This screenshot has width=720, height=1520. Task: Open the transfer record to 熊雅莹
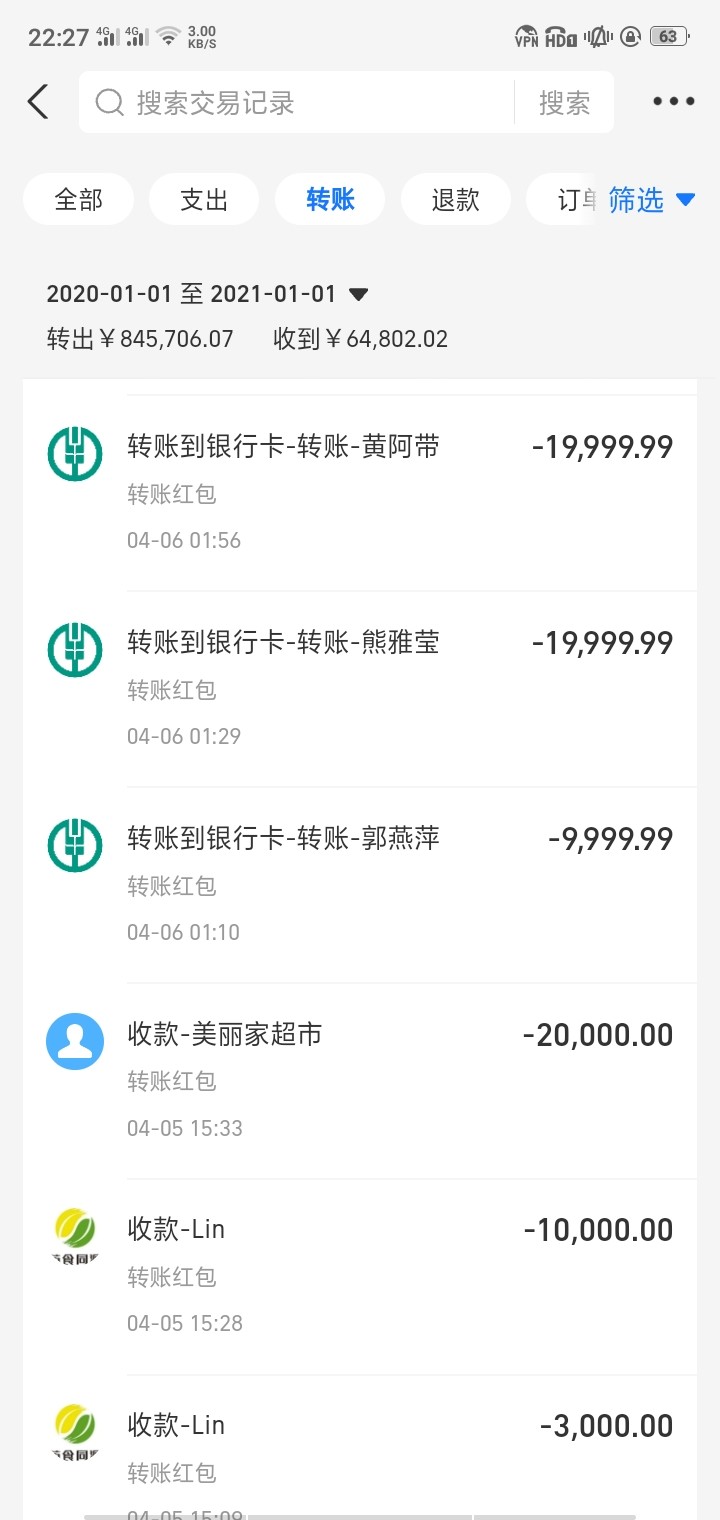click(360, 689)
